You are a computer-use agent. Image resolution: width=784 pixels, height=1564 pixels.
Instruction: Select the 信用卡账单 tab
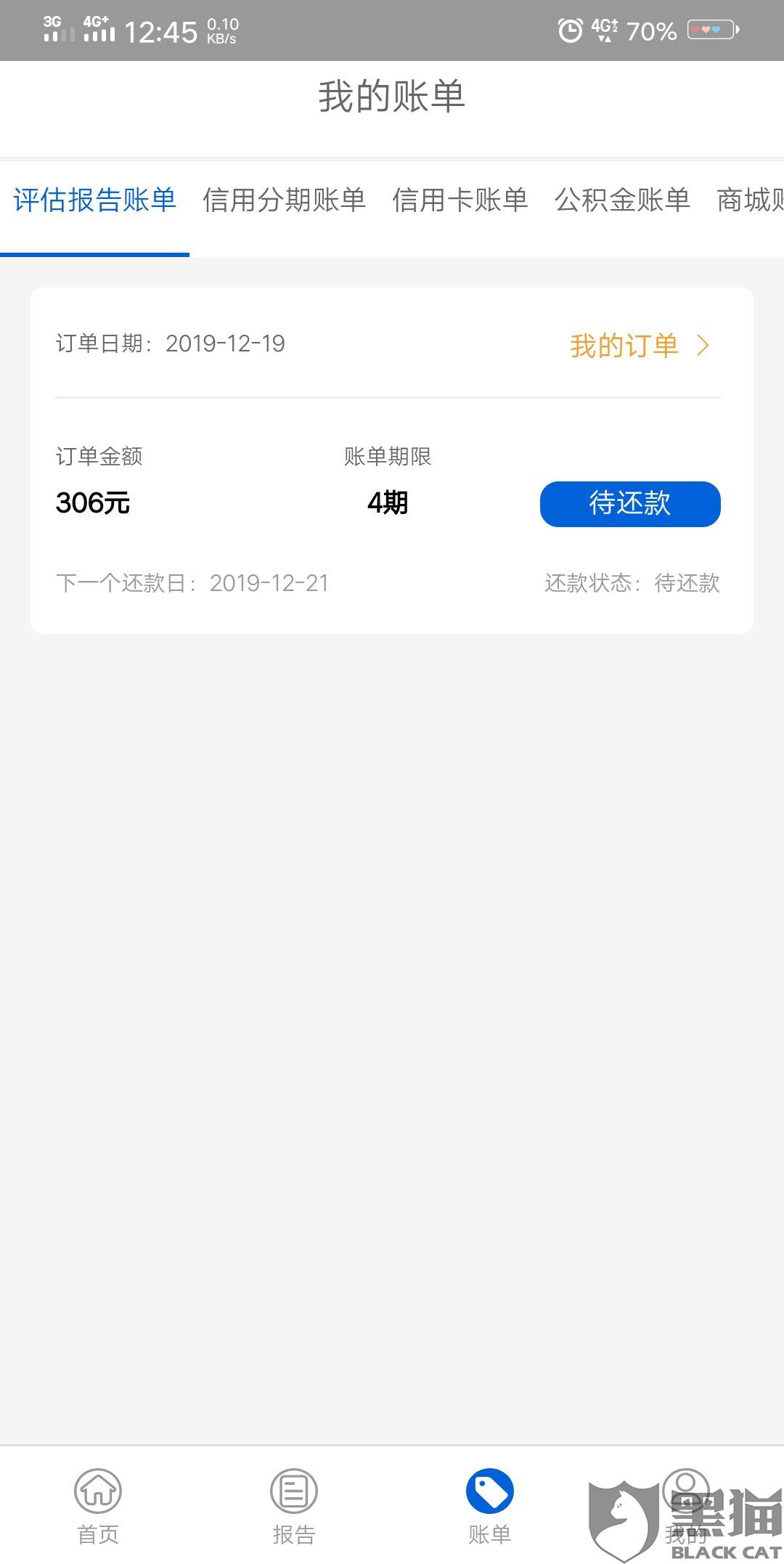coord(460,201)
